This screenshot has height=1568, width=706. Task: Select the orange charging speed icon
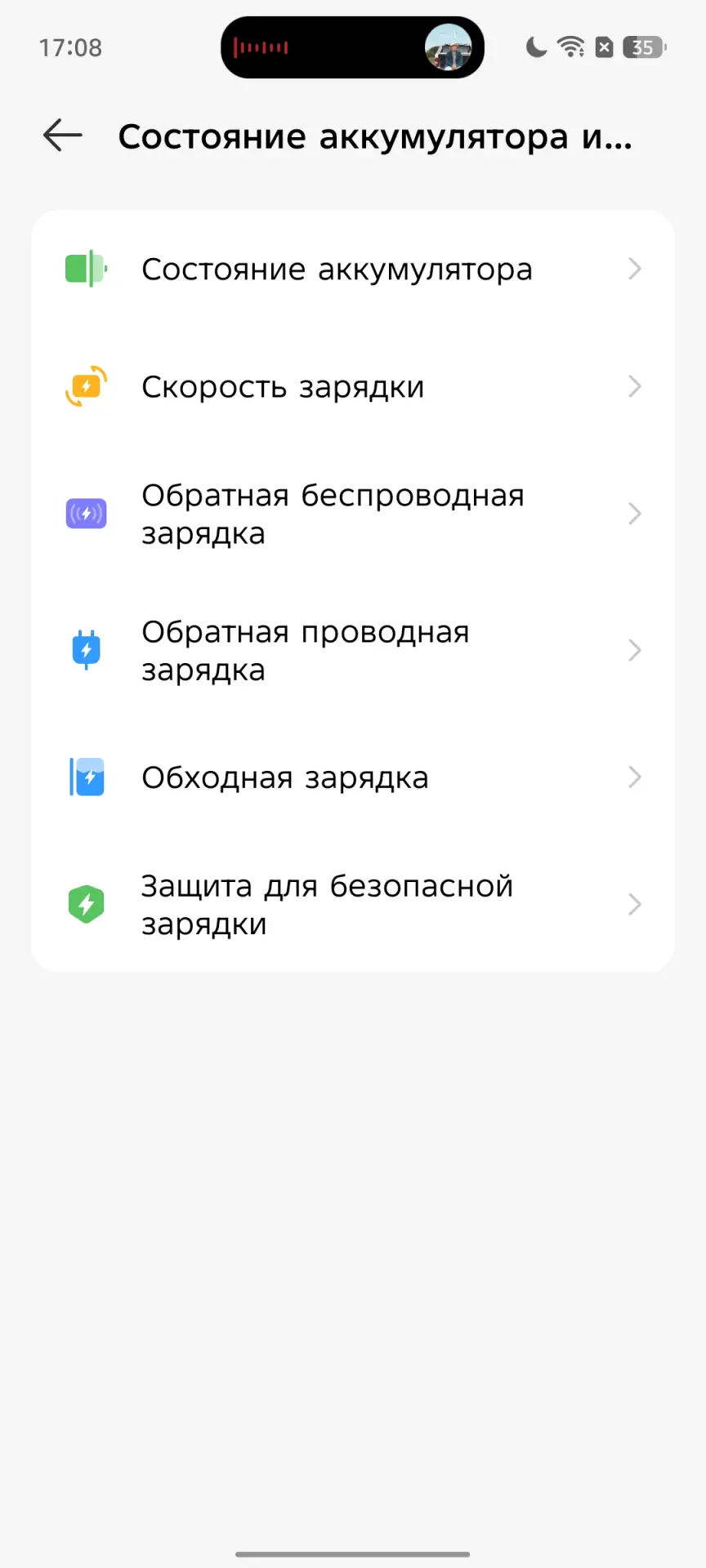point(86,386)
